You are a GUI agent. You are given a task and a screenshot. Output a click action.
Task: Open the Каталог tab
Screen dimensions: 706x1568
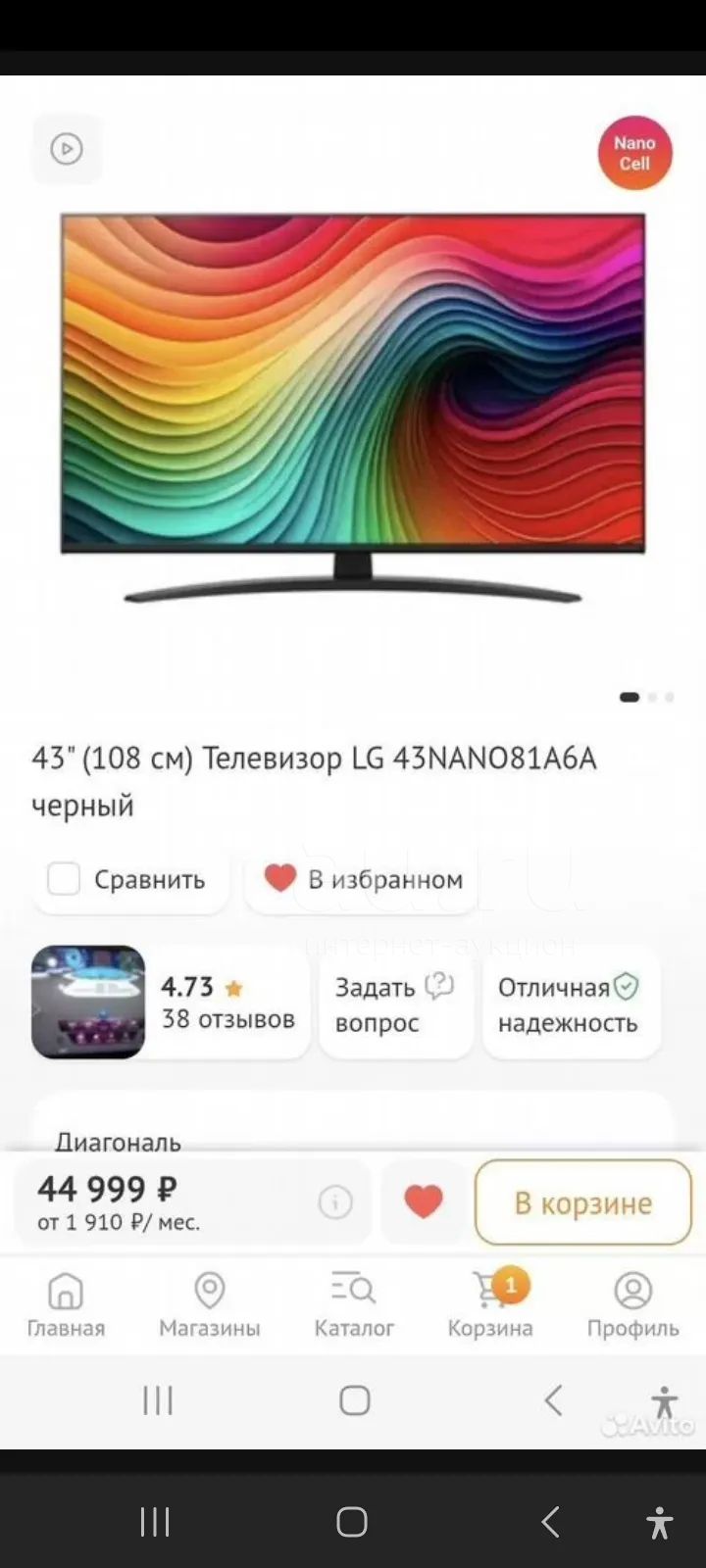click(x=354, y=1305)
